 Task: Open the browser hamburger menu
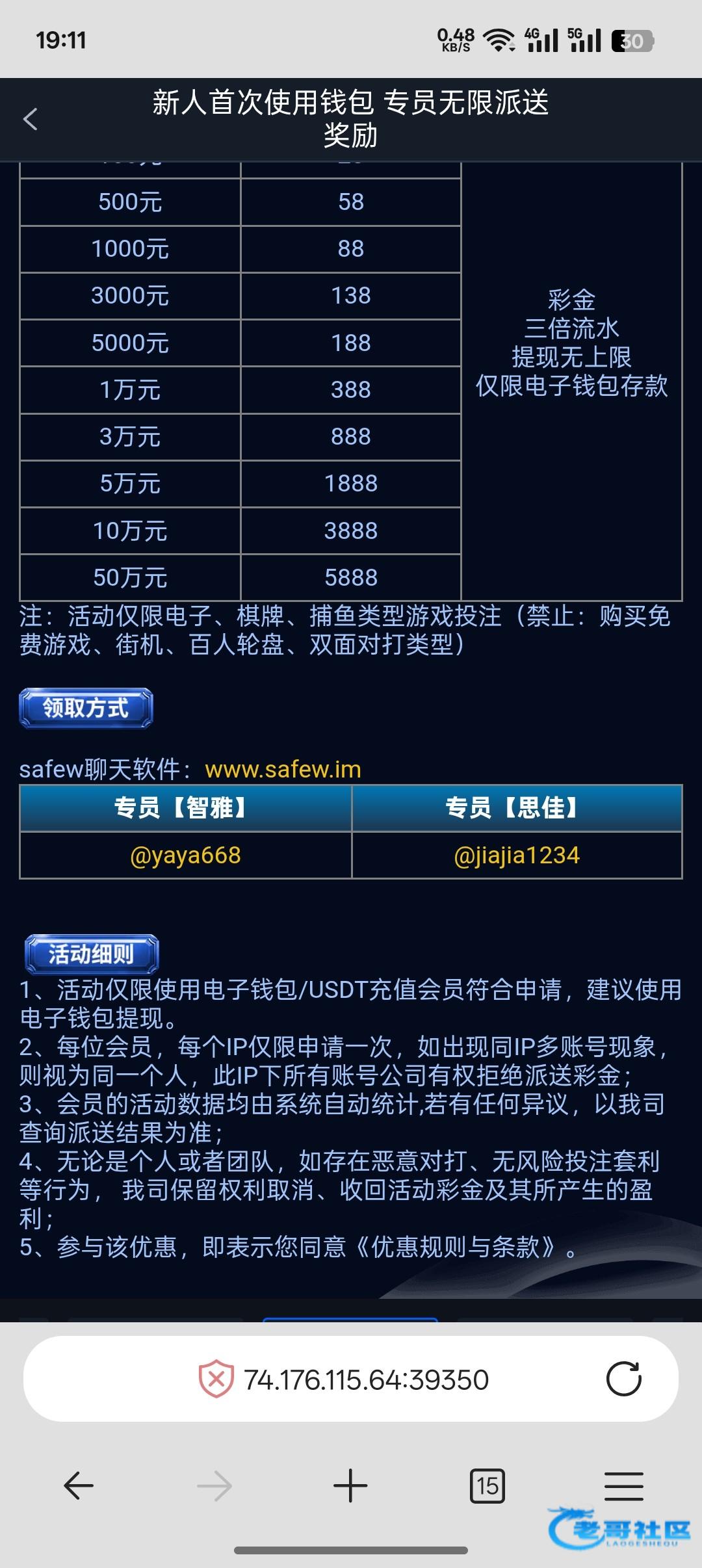click(x=623, y=1486)
